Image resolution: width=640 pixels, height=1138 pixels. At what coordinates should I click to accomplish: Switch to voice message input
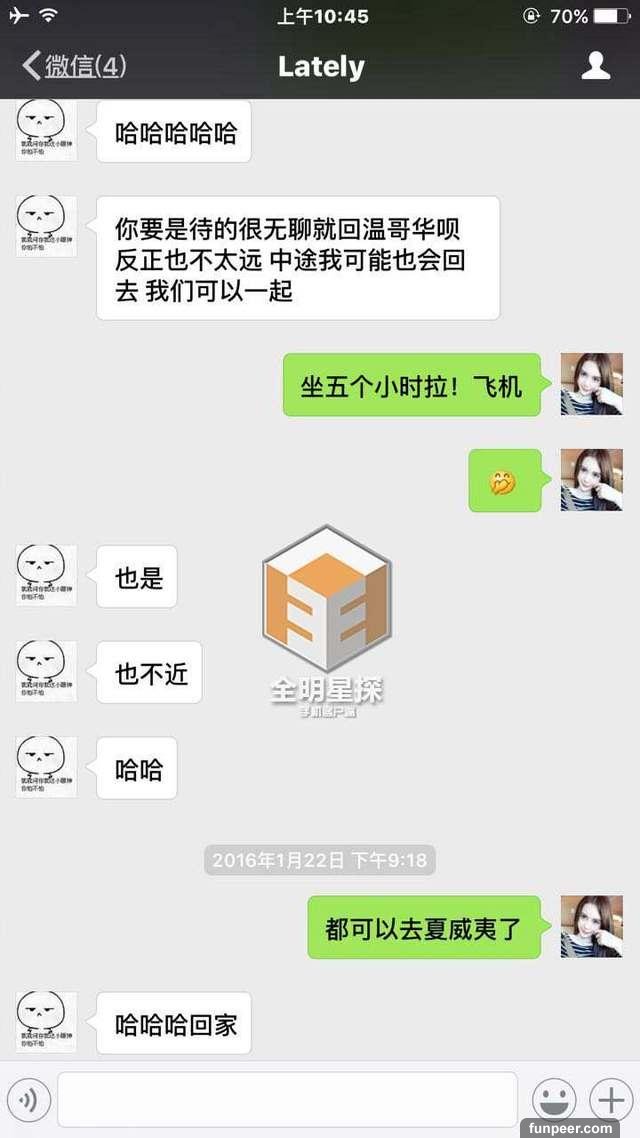tap(28, 1100)
